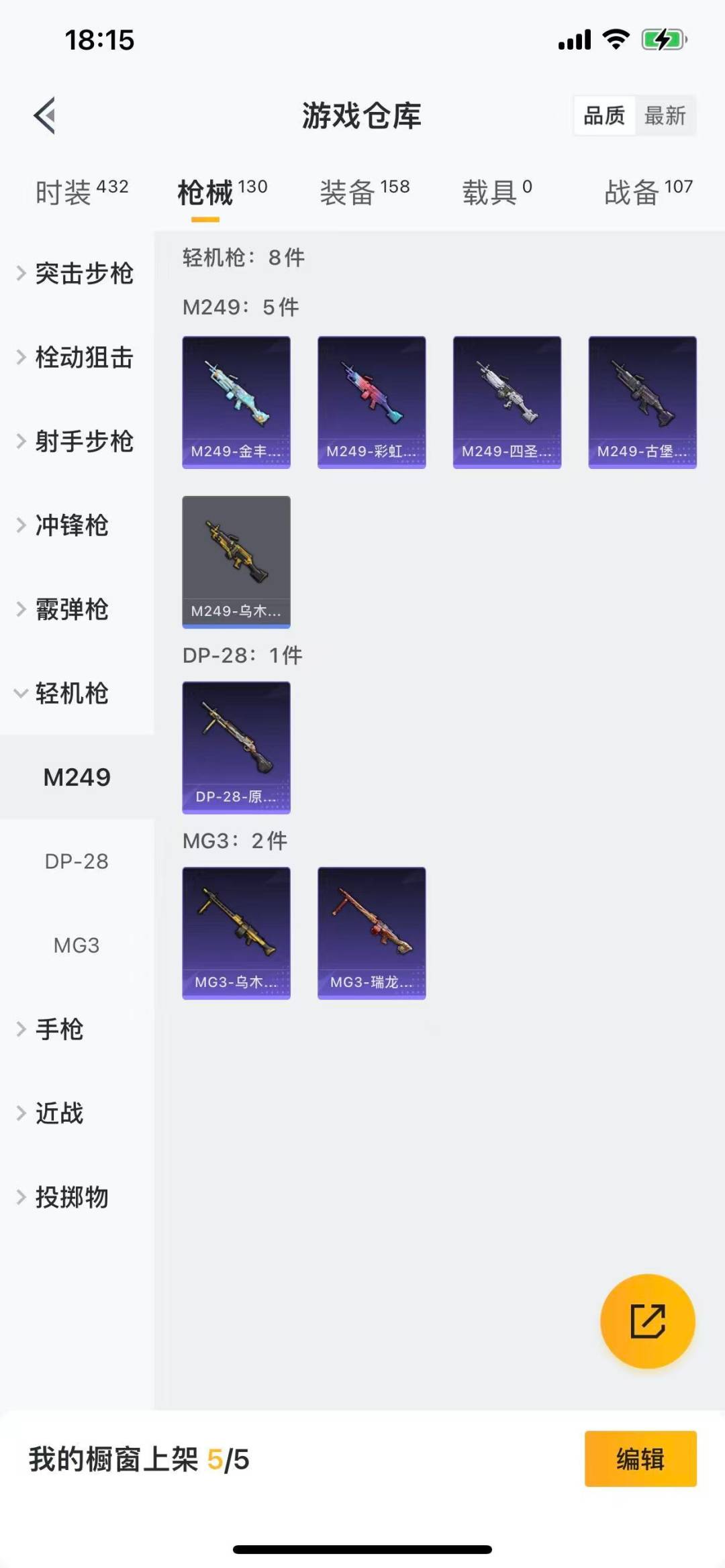Expand the 手枪 category
725x1568 pixels.
(58, 1029)
